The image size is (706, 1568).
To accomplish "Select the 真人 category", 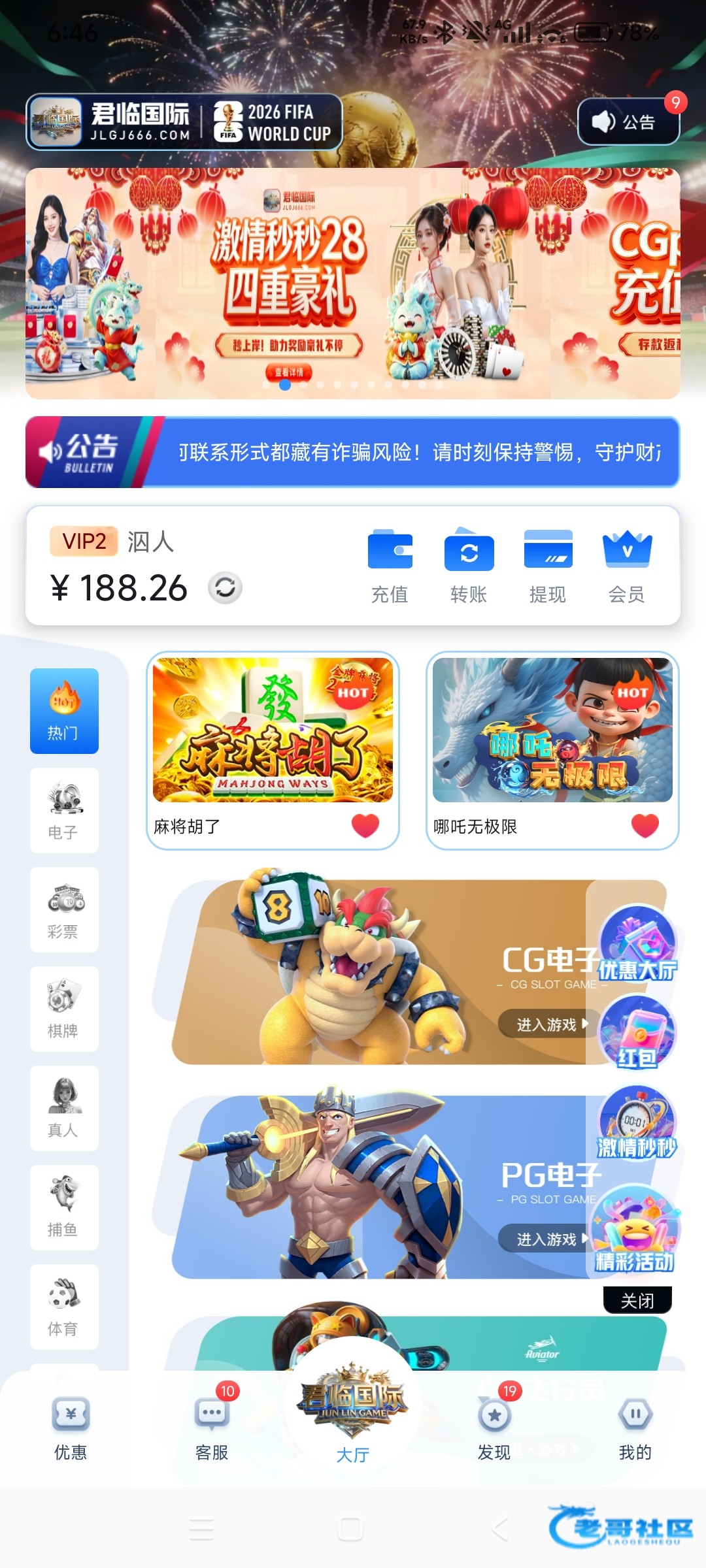I will pos(64,1108).
